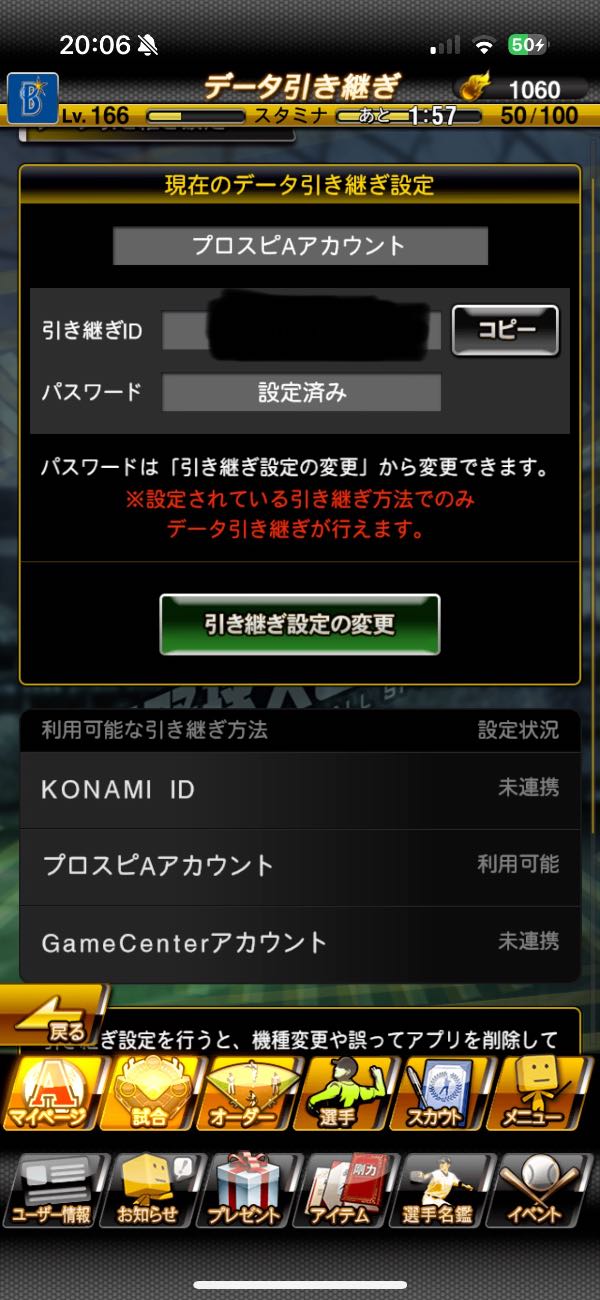Select the プロスピAアカウント row
The width and height of the screenshot is (600, 1300).
coord(300,865)
